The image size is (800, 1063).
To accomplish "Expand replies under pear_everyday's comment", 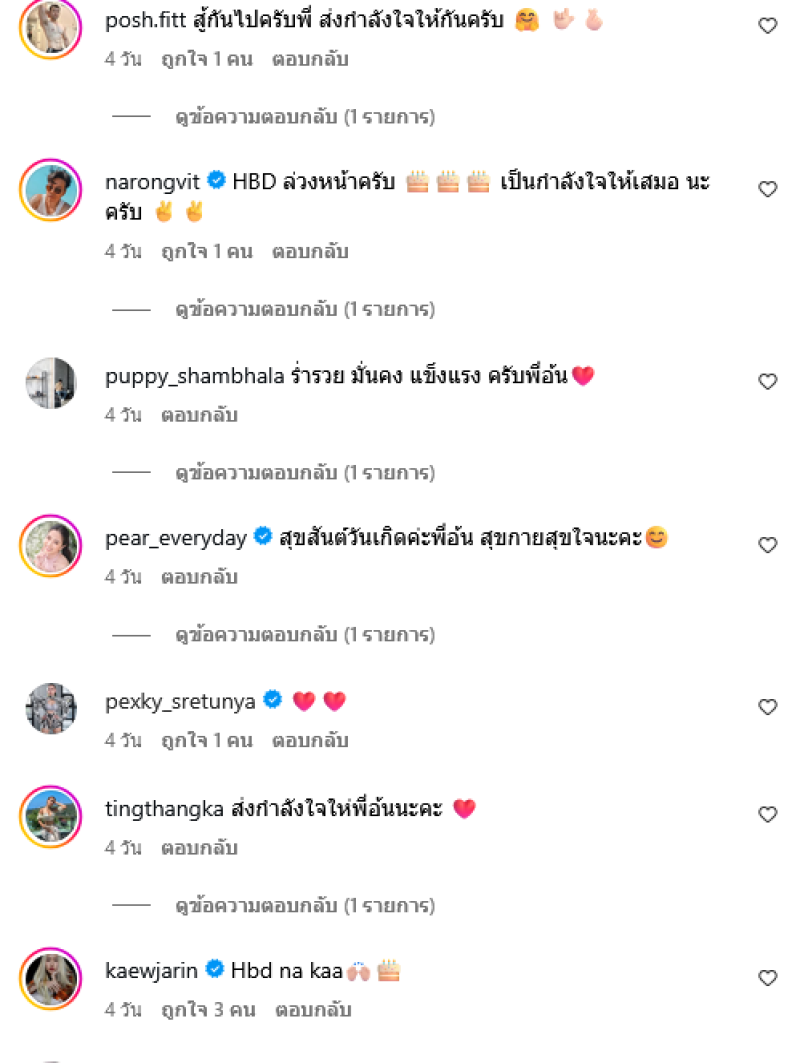I will [x=304, y=635].
